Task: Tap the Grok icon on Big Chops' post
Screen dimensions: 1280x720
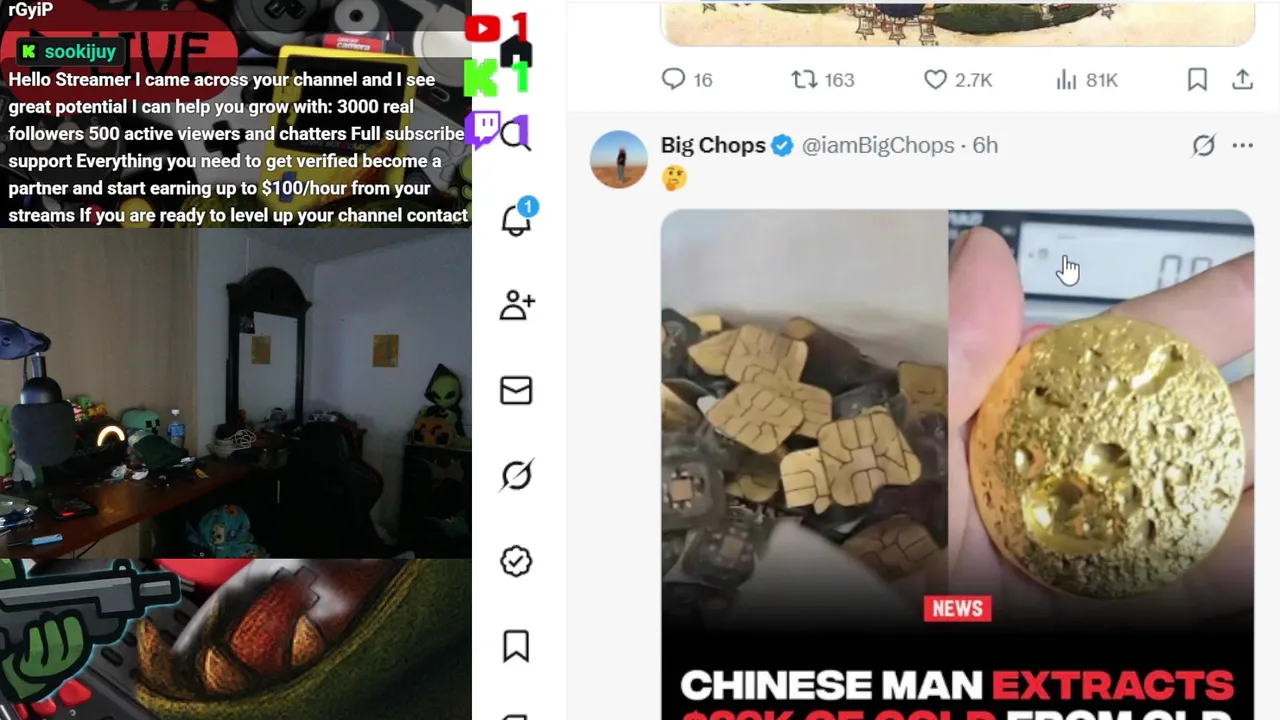Action: [x=1203, y=146]
